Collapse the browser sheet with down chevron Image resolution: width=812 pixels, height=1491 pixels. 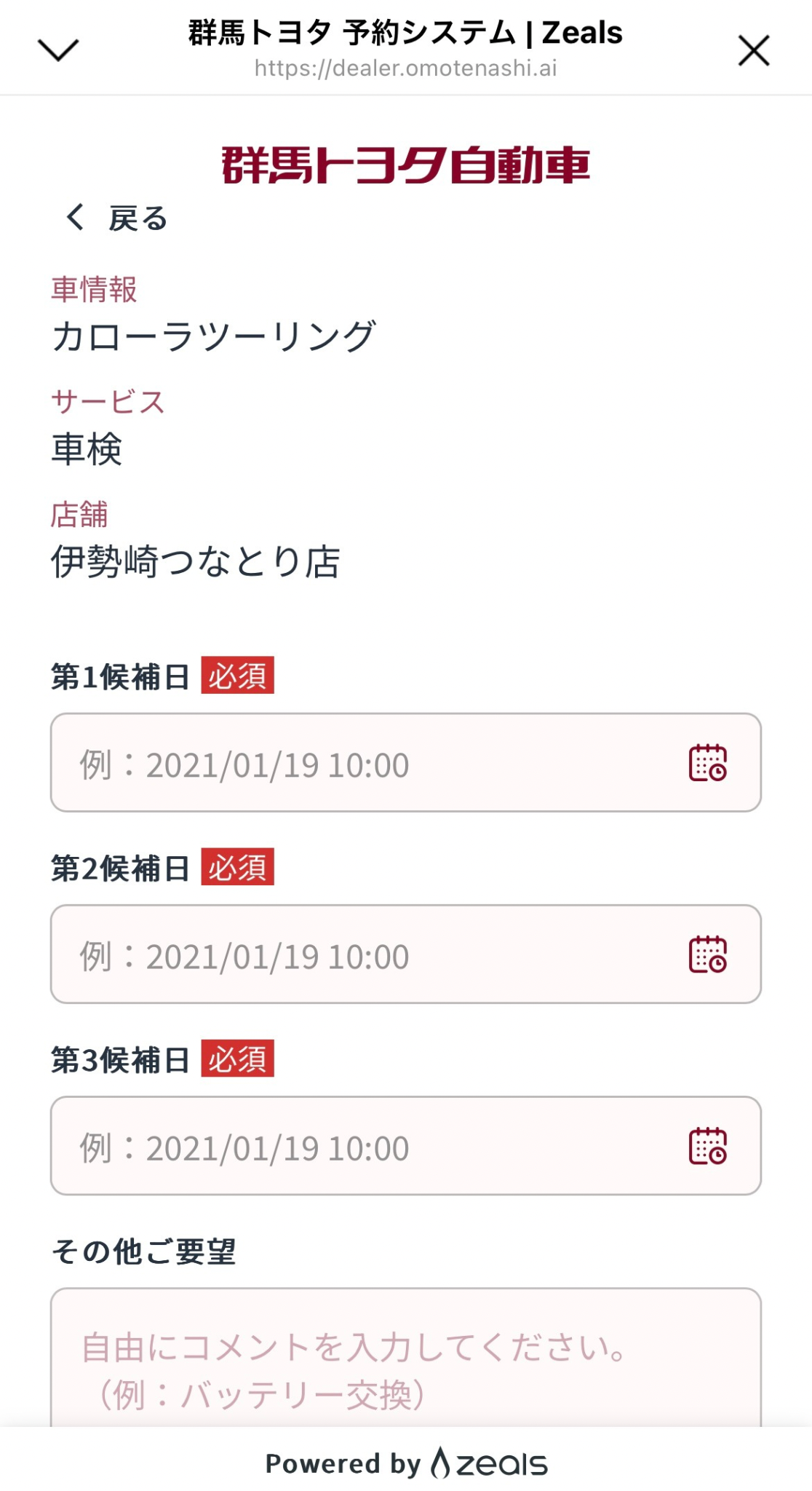click(57, 50)
